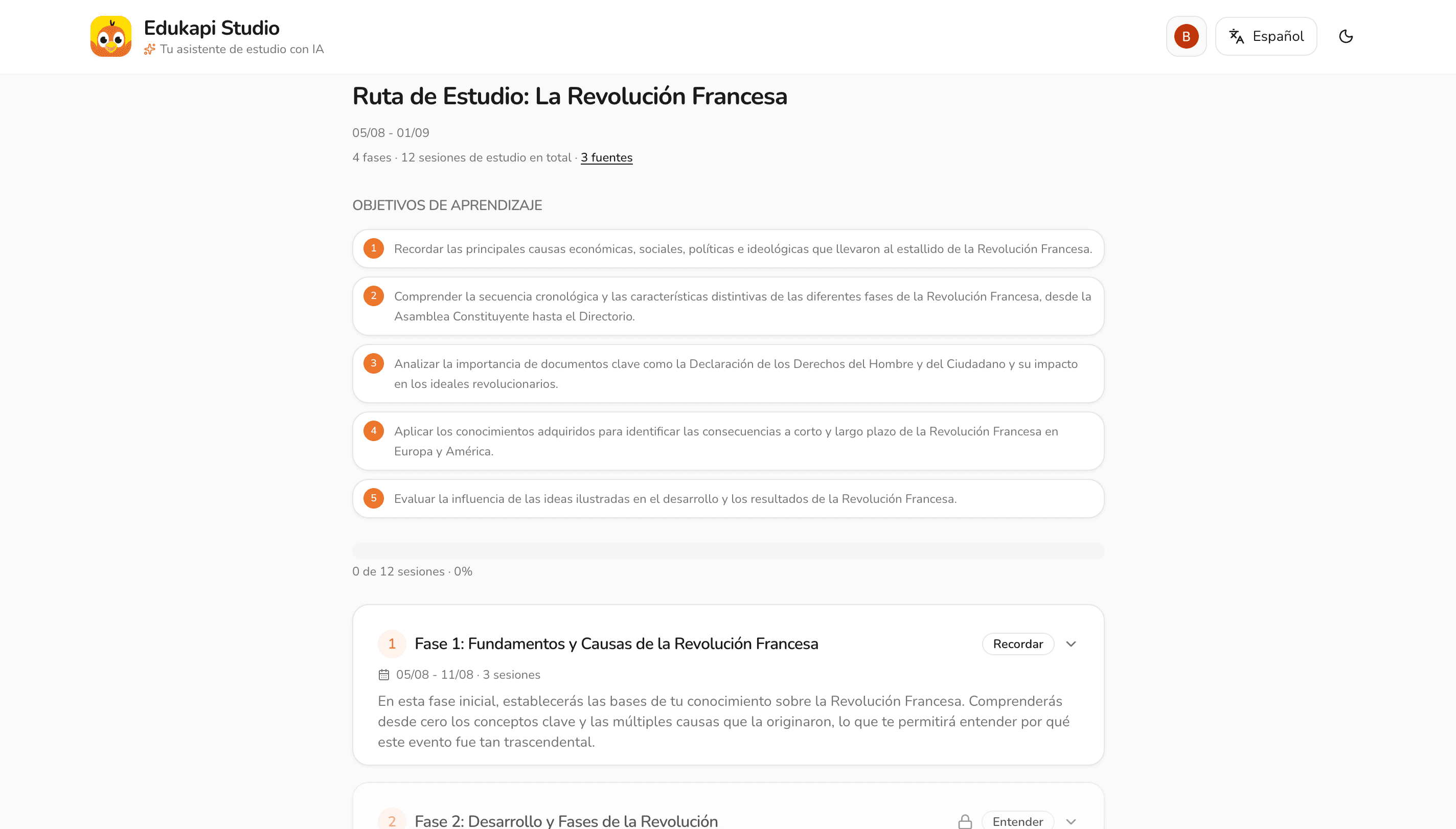Open the user profile avatar B
This screenshot has width=1456, height=829.
point(1186,36)
